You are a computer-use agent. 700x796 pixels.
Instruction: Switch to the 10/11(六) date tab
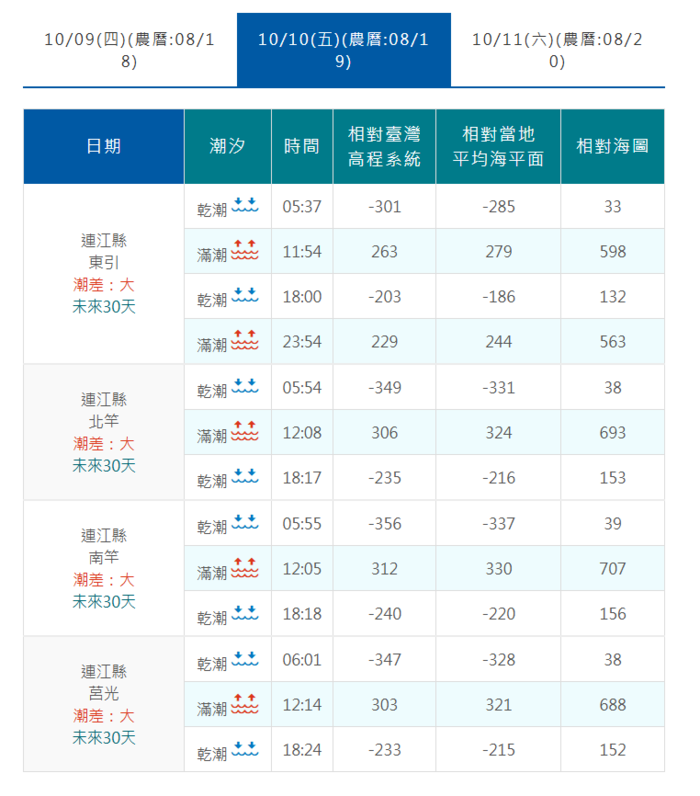(x=557, y=50)
